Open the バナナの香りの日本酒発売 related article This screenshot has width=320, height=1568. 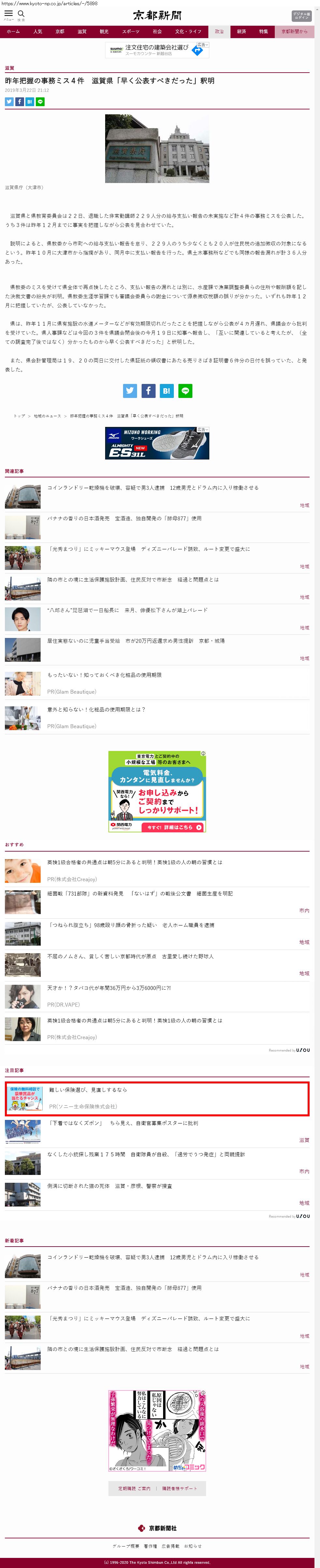pyautogui.click(x=124, y=519)
